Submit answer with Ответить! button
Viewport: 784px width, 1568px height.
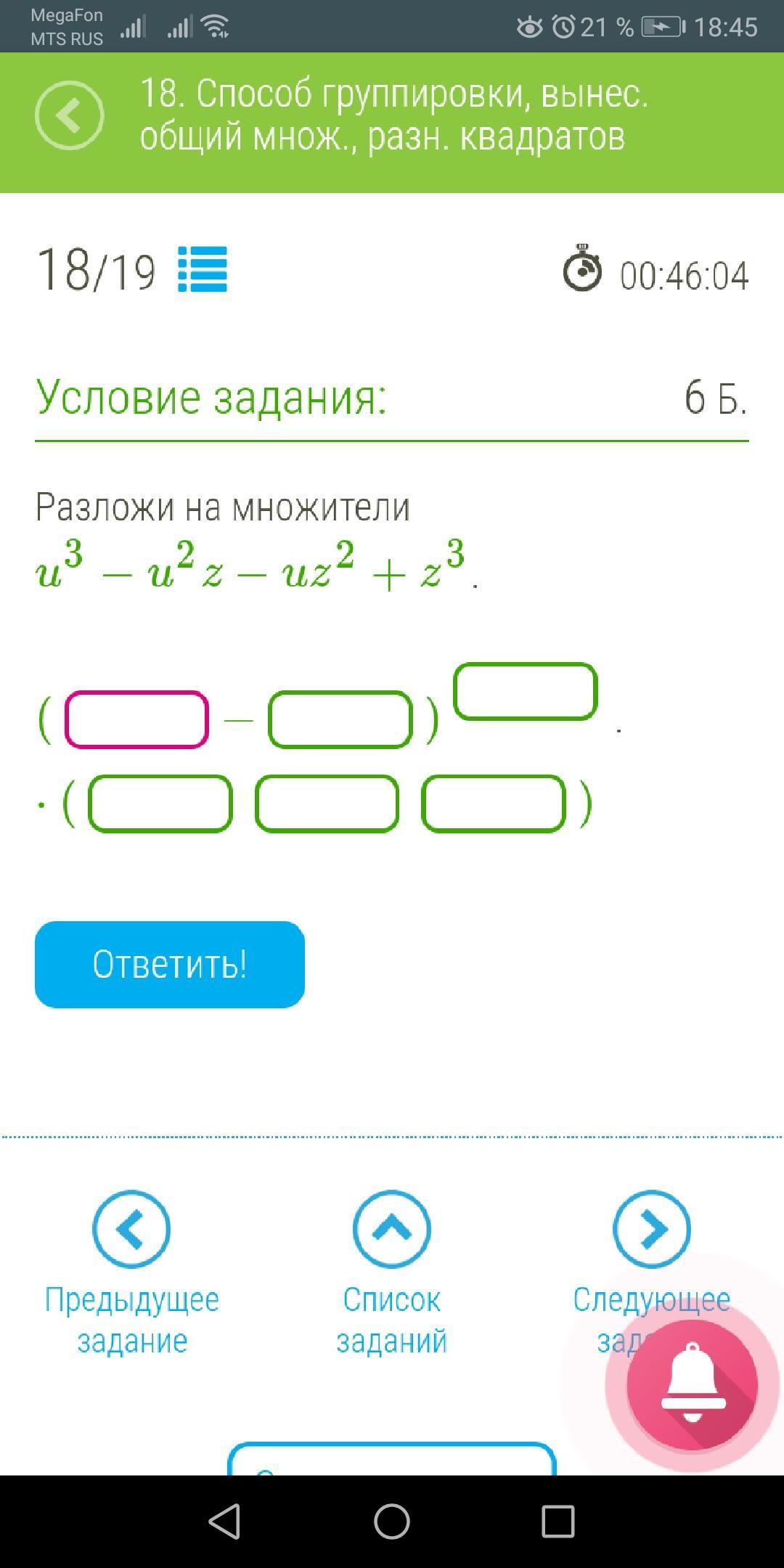170,964
